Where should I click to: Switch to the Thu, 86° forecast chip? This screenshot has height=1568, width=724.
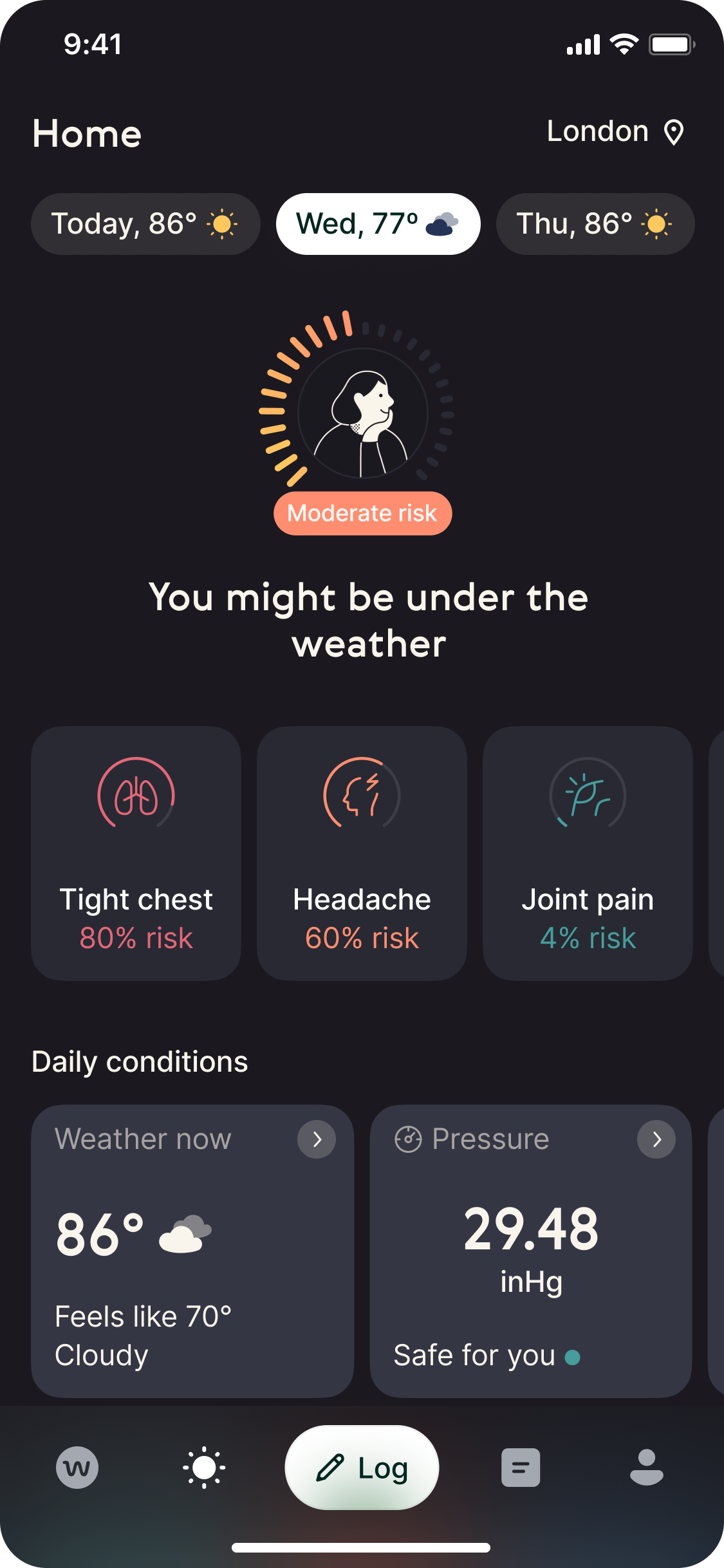pos(595,224)
